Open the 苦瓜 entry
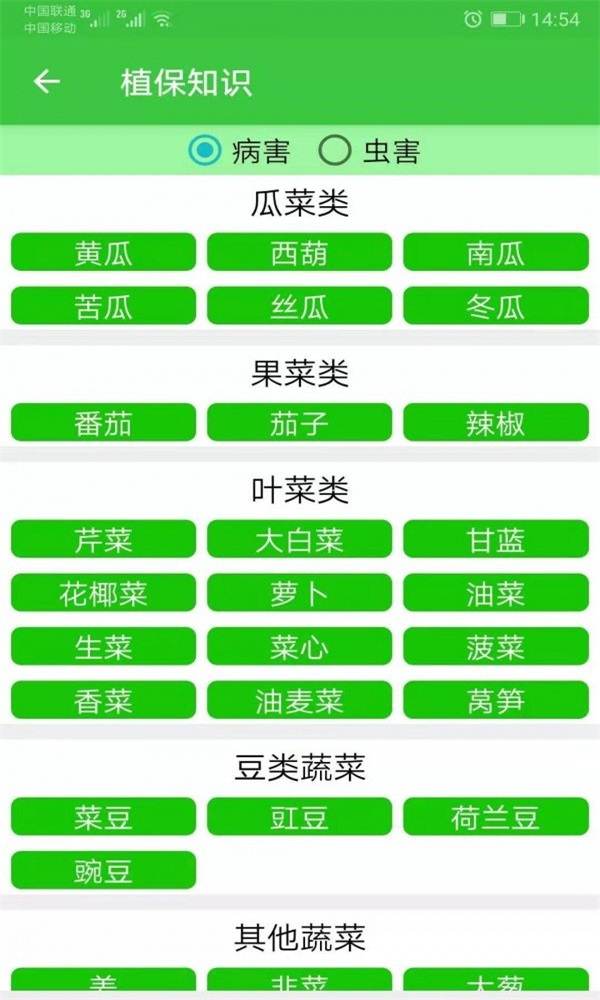The width and height of the screenshot is (600, 1000). [x=103, y=306]
